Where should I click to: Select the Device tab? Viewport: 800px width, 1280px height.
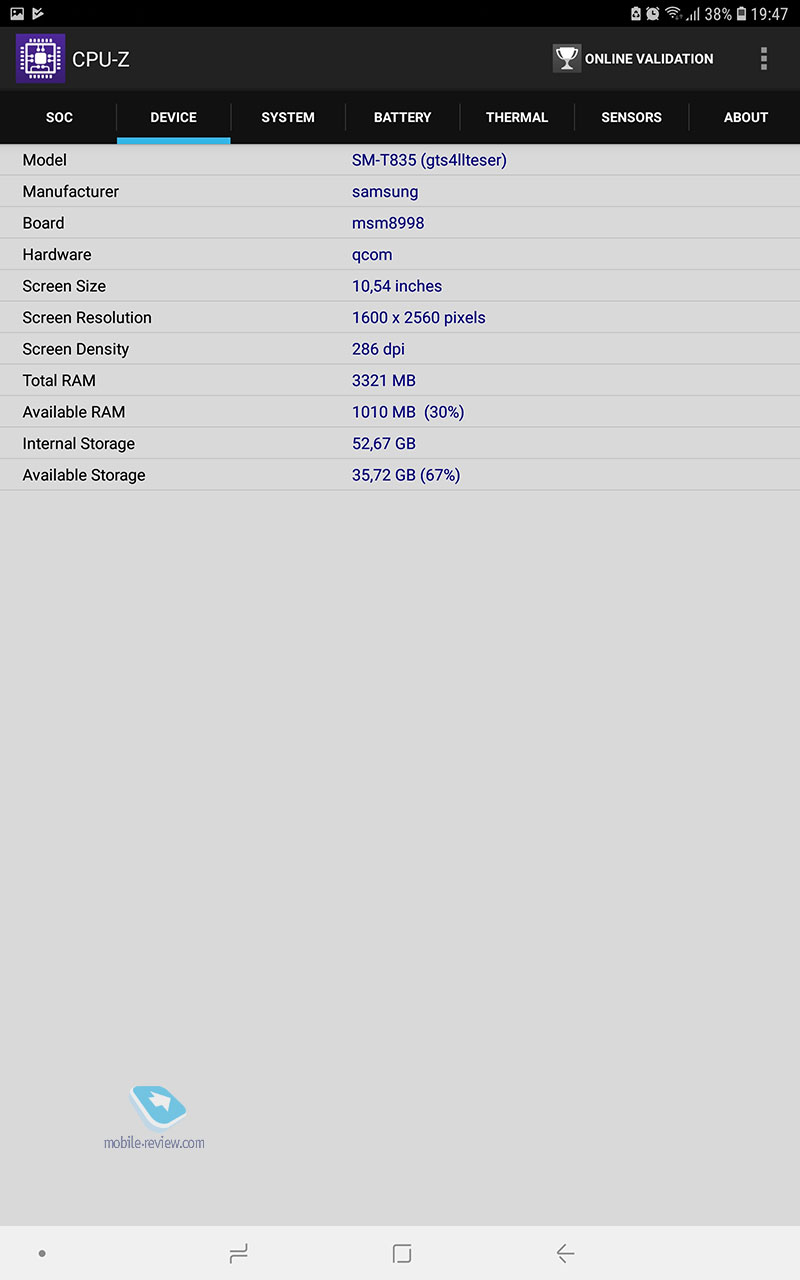point(174,118)
